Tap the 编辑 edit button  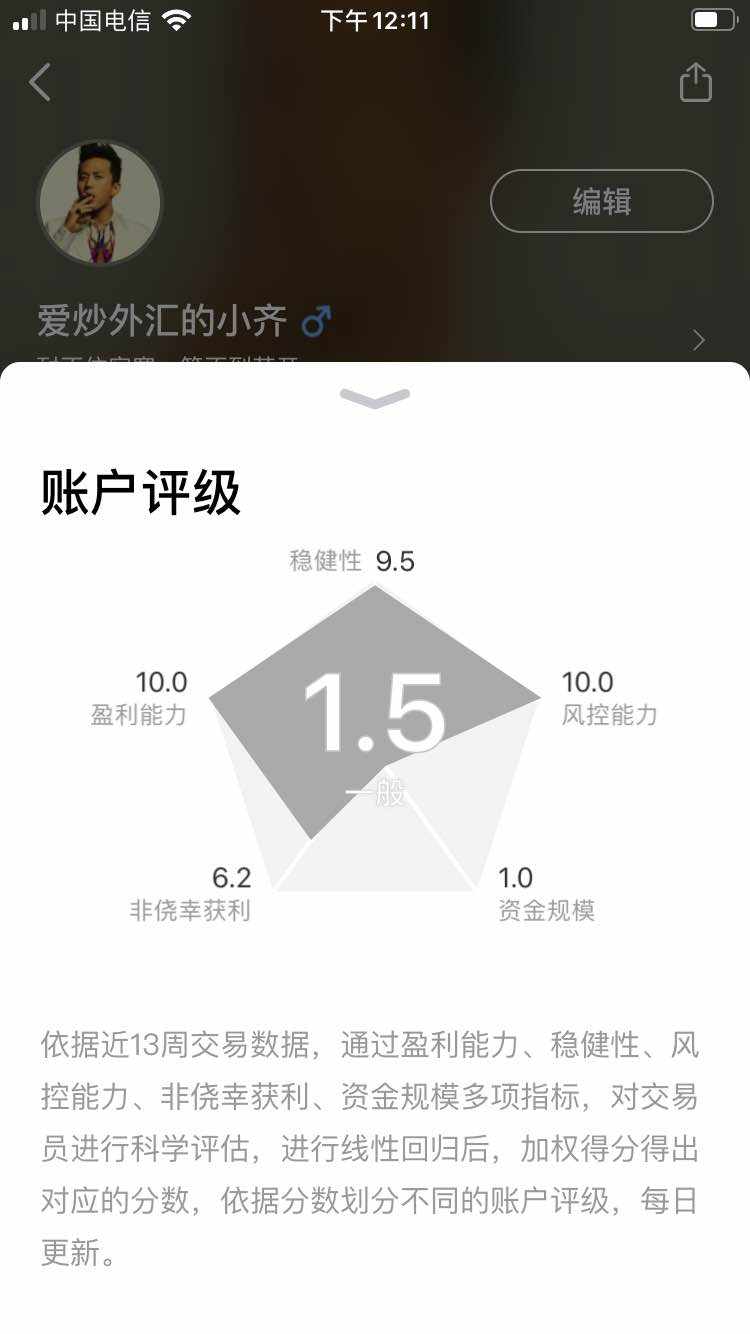point(601,202)
